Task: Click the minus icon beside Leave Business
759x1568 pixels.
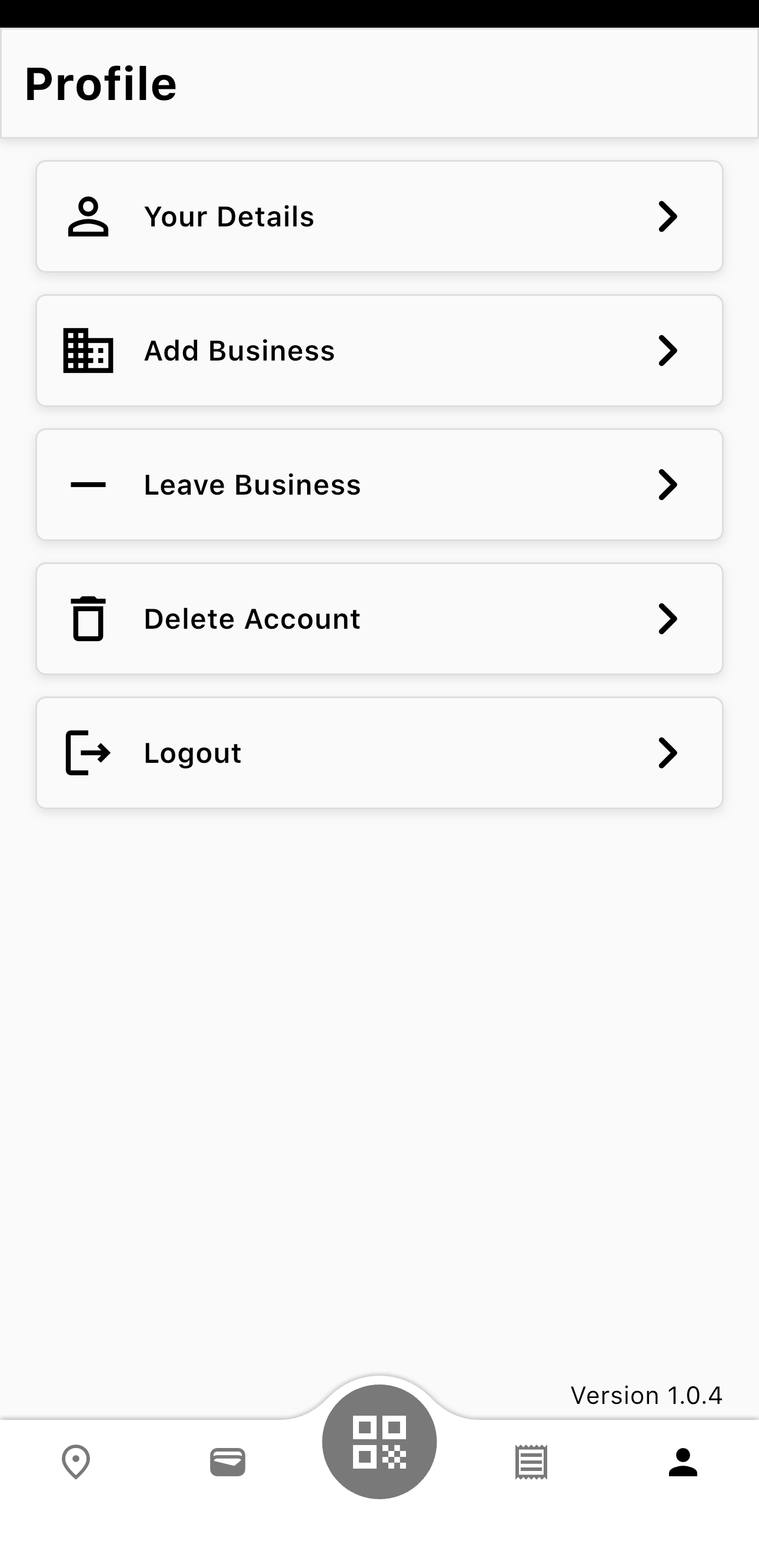Action: pyautogui.click(x=88, y=485)
